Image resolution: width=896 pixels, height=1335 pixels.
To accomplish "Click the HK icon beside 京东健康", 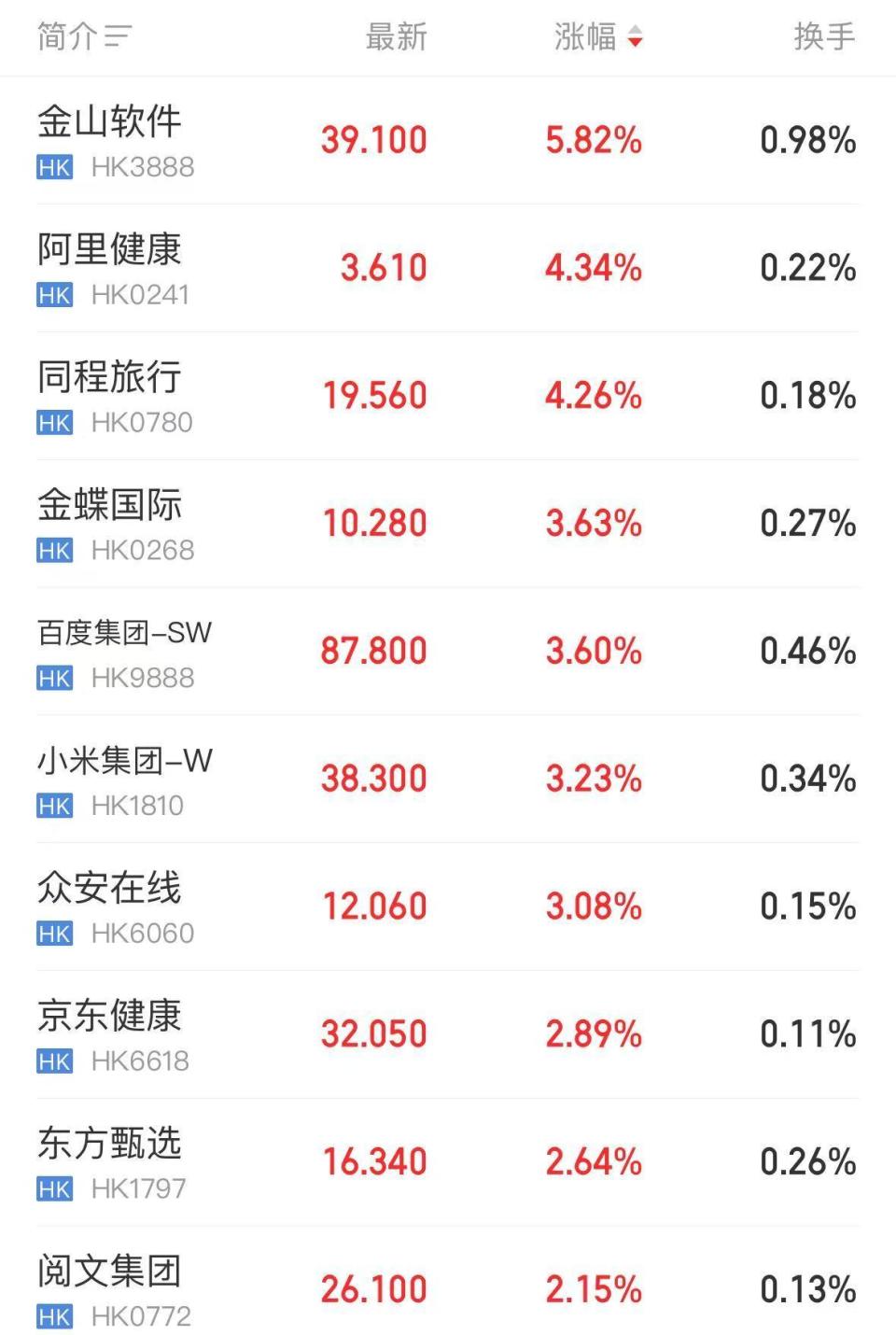I will click(54, 1061).
